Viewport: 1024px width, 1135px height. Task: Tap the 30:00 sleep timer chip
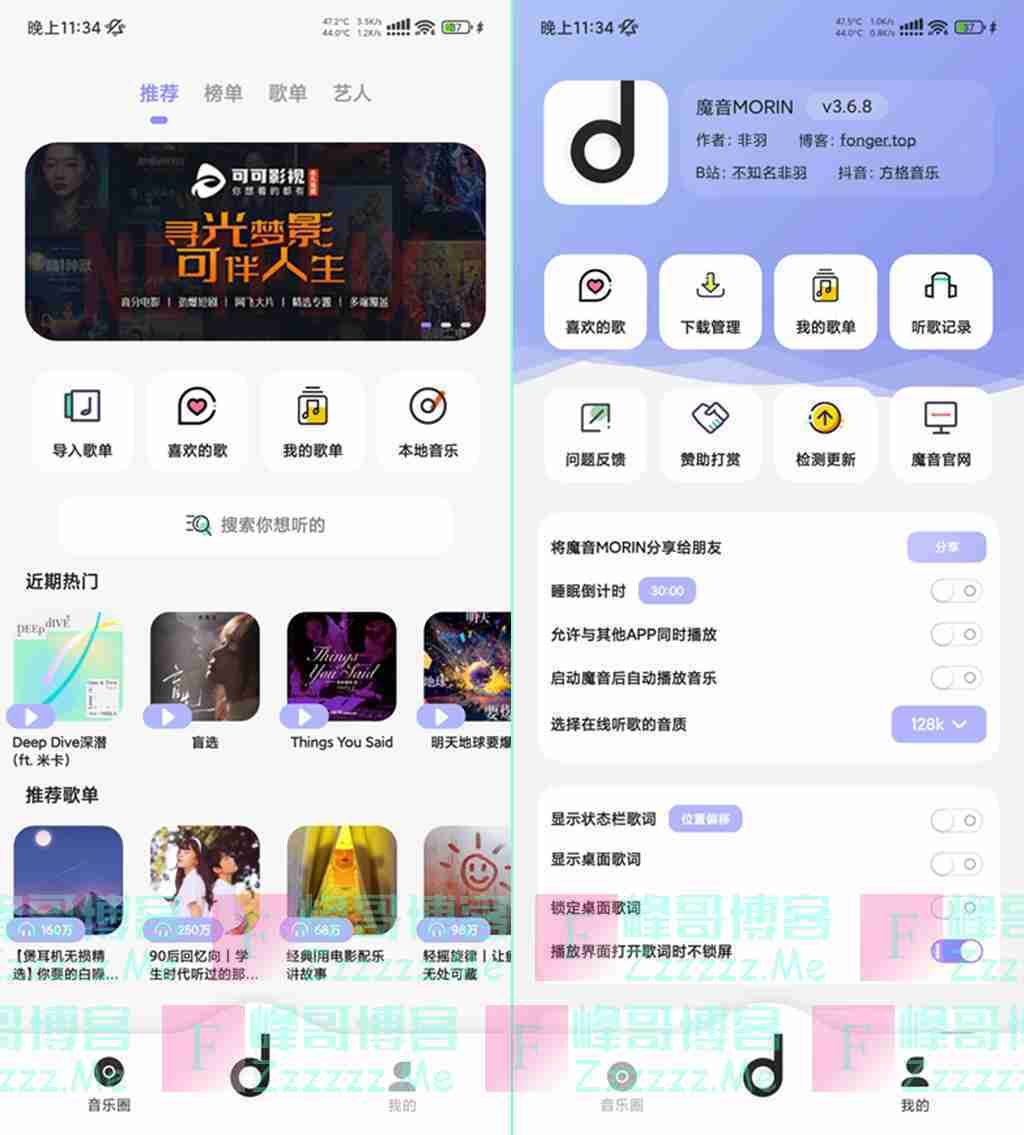click(x=667, y=591)
